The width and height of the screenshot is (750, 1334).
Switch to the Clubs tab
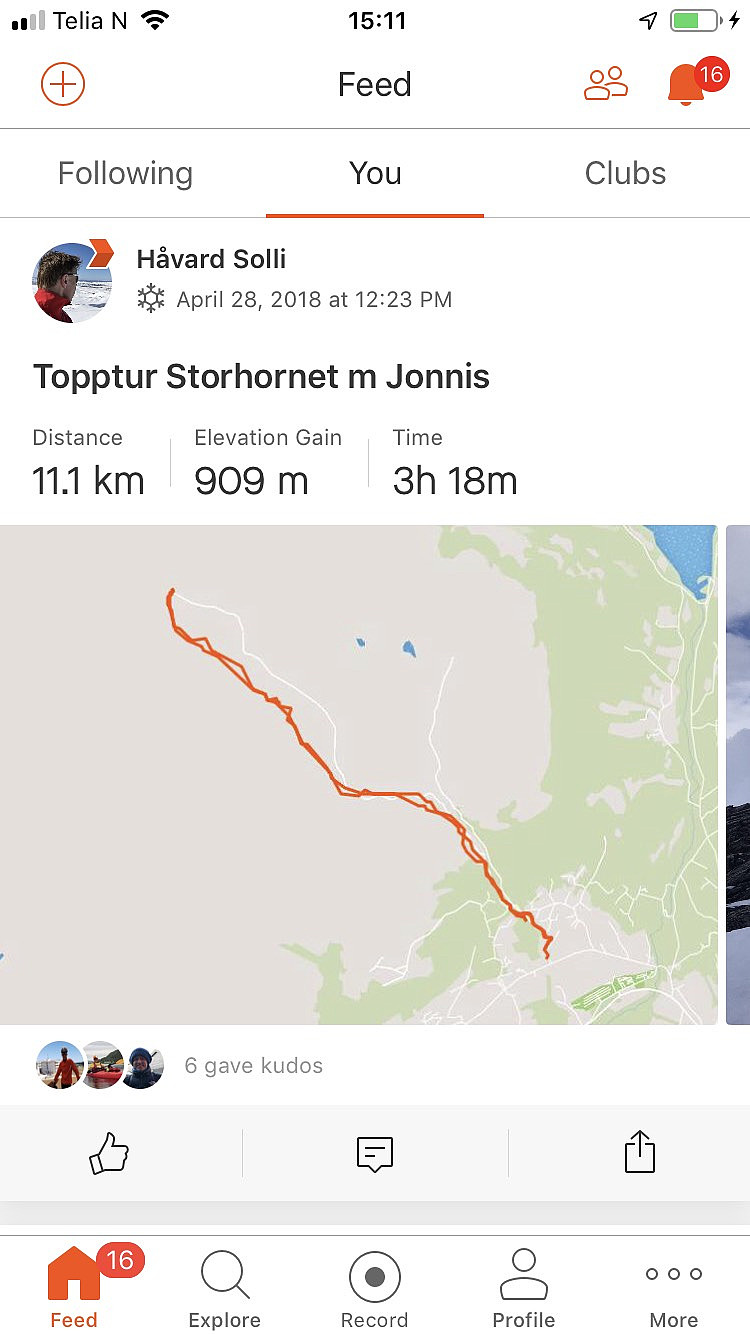click(x=625, y=173)
